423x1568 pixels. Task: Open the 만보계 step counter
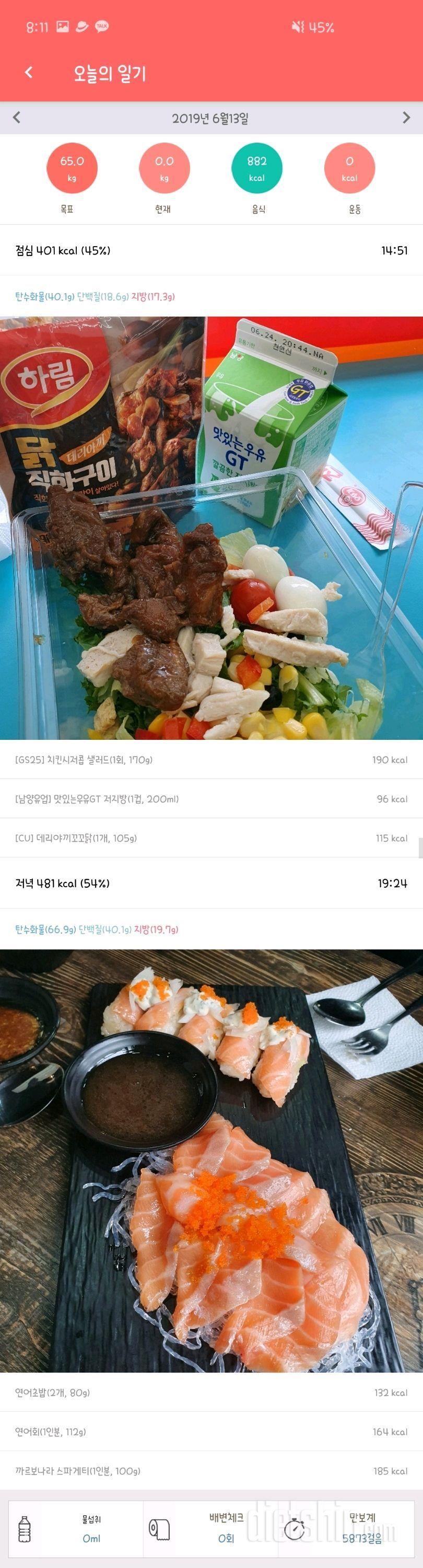pyautogui.click(x=347, y=1528)
